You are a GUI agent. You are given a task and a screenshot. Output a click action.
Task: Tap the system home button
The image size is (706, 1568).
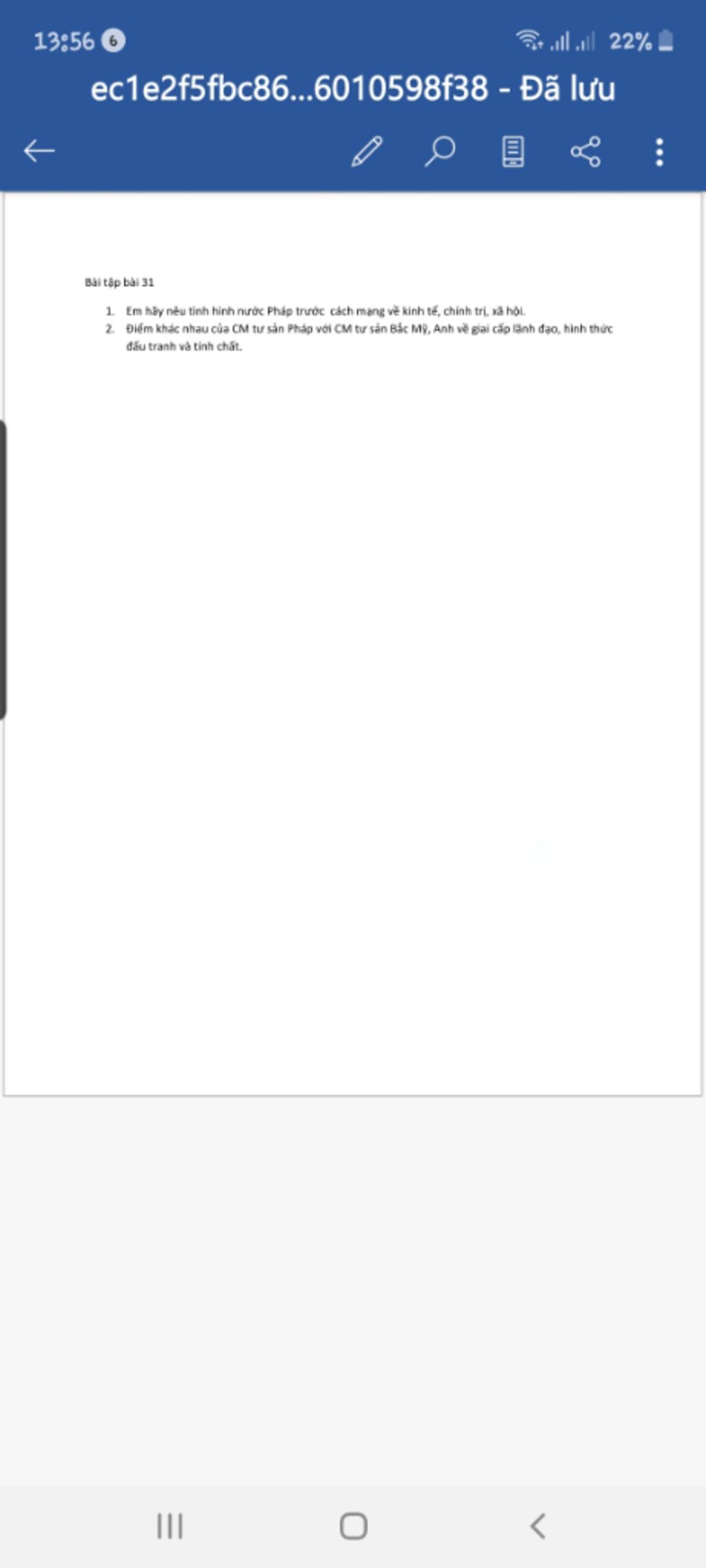coord(353,1525)
